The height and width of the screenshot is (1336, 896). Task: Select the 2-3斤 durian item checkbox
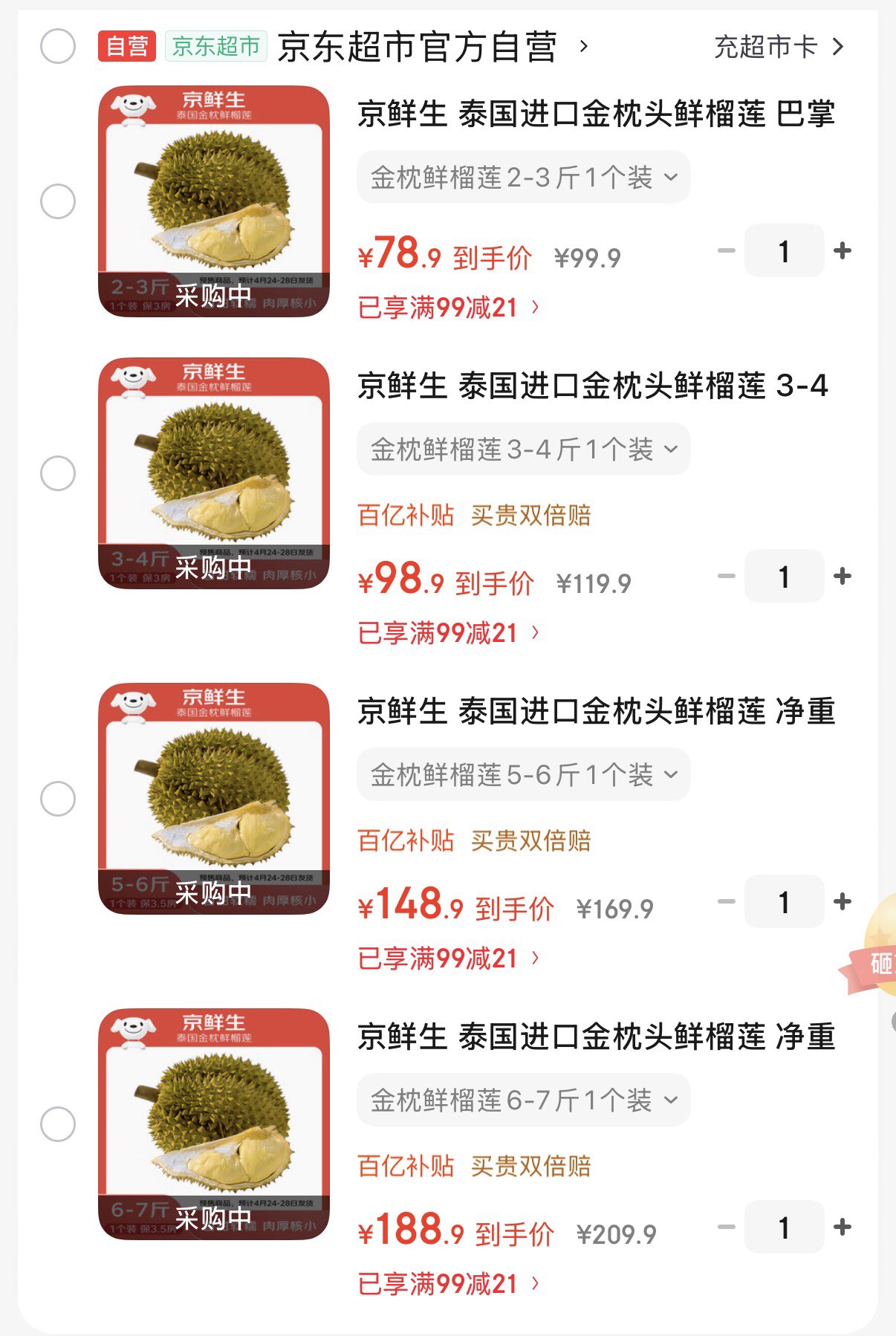tap(58, 201)
